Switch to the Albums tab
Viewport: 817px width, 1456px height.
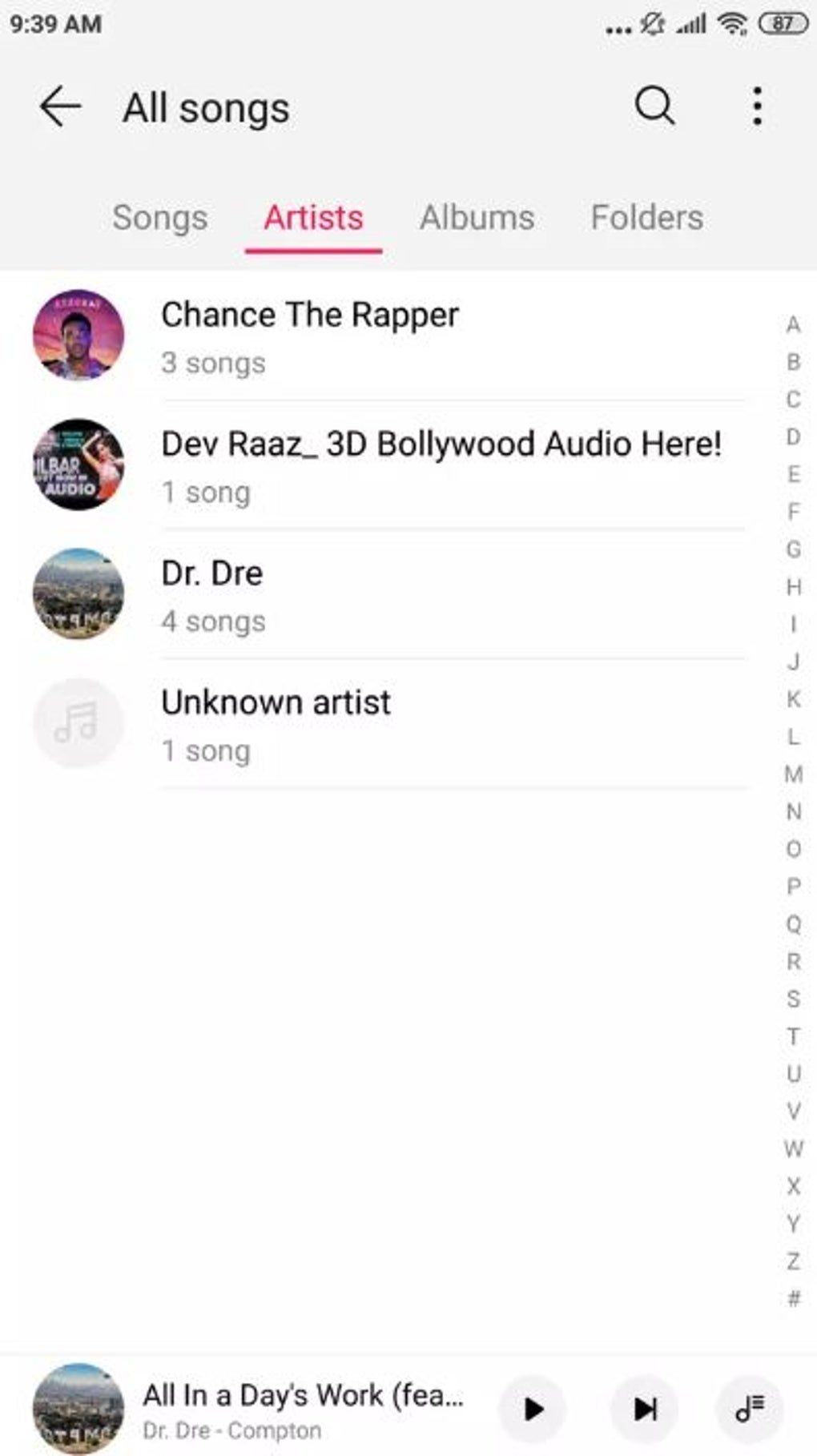(x=477, y=218)
